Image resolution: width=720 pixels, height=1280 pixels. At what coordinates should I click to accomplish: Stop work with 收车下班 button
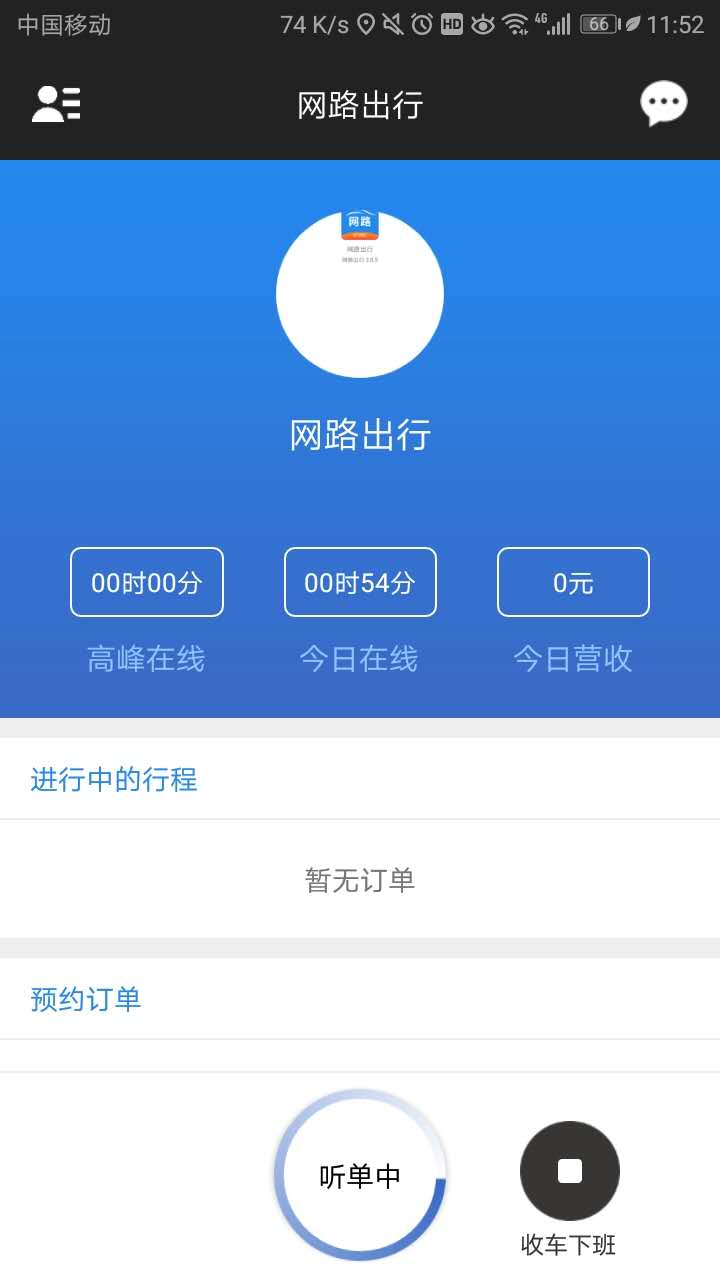[x=570, y=1171]
